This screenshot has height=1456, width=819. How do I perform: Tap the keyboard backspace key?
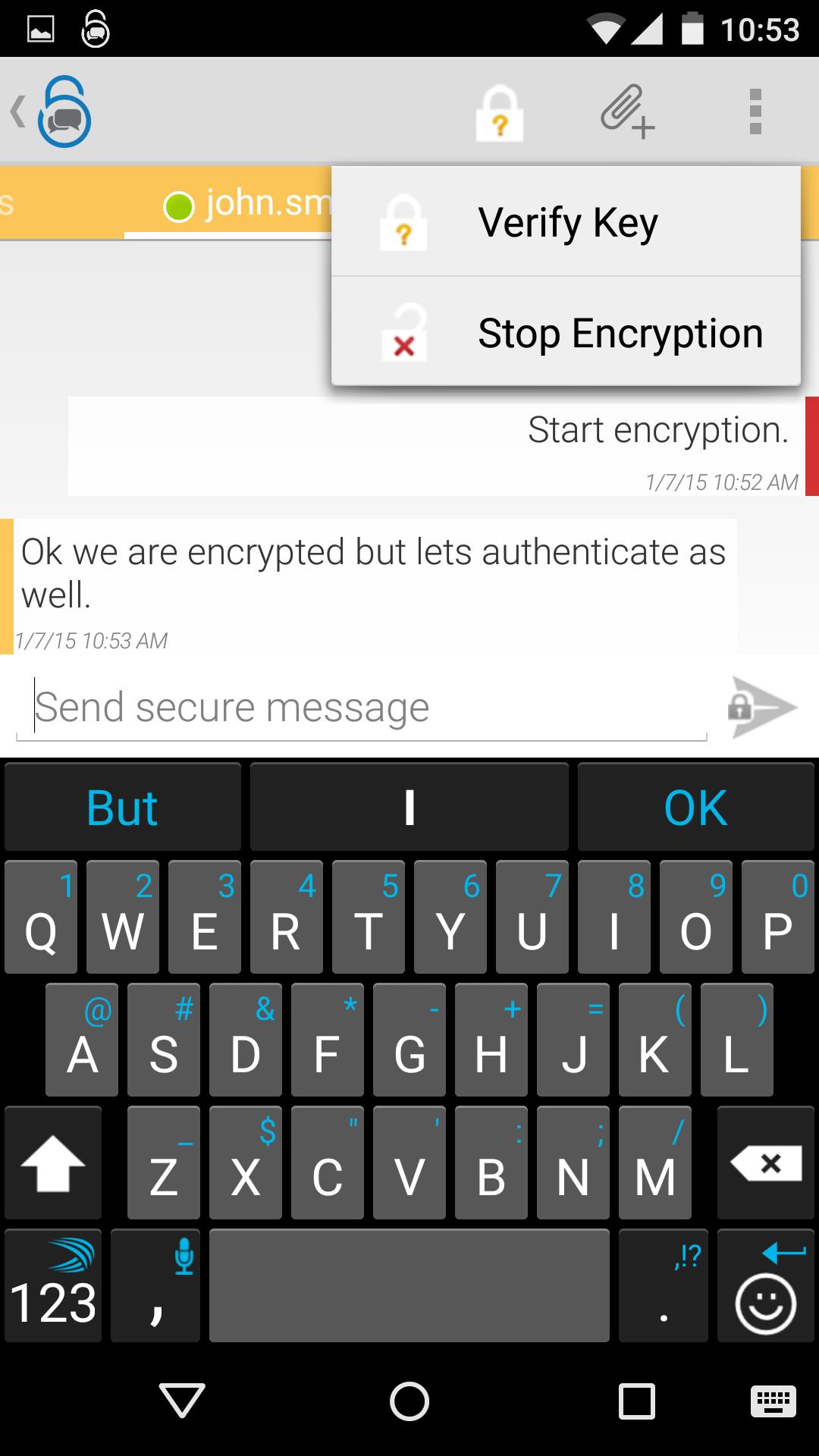(x=765, y=1163)
